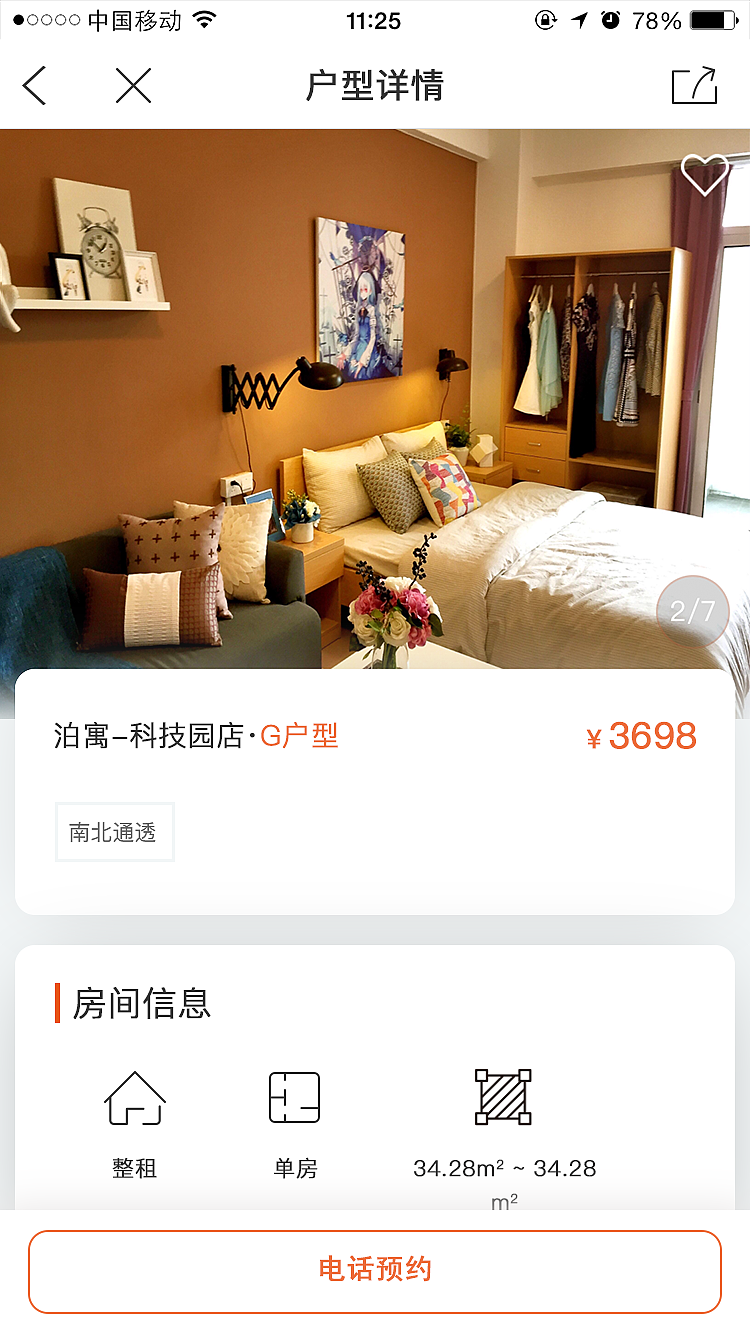Select the 南北通透 tag
This screenshot has width=750, height=1334.
coord(114,831)
